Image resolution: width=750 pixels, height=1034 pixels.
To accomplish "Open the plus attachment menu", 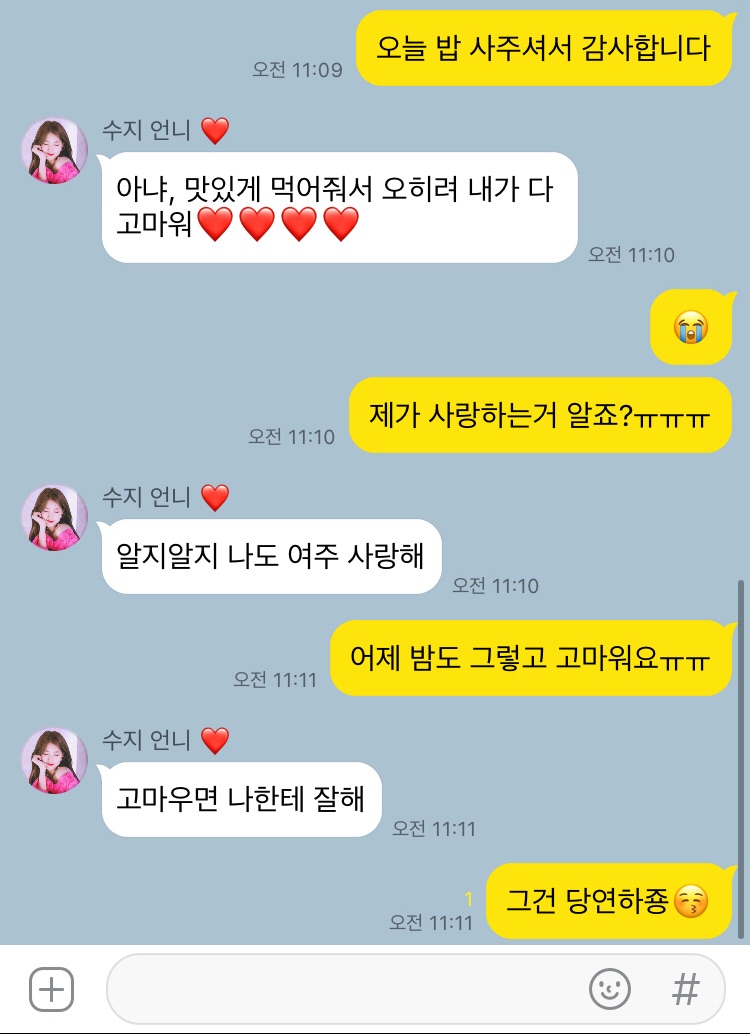I will click(52, 990).
